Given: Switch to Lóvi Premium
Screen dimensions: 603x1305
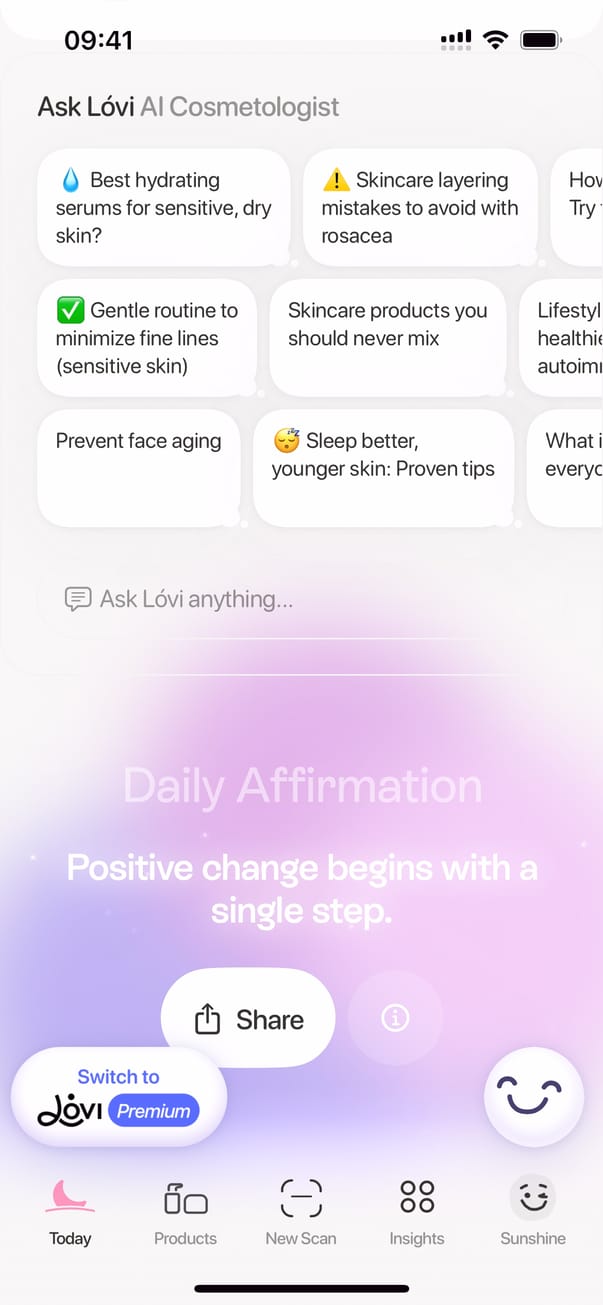Looking at the screenshot, I should [119, 1097].
